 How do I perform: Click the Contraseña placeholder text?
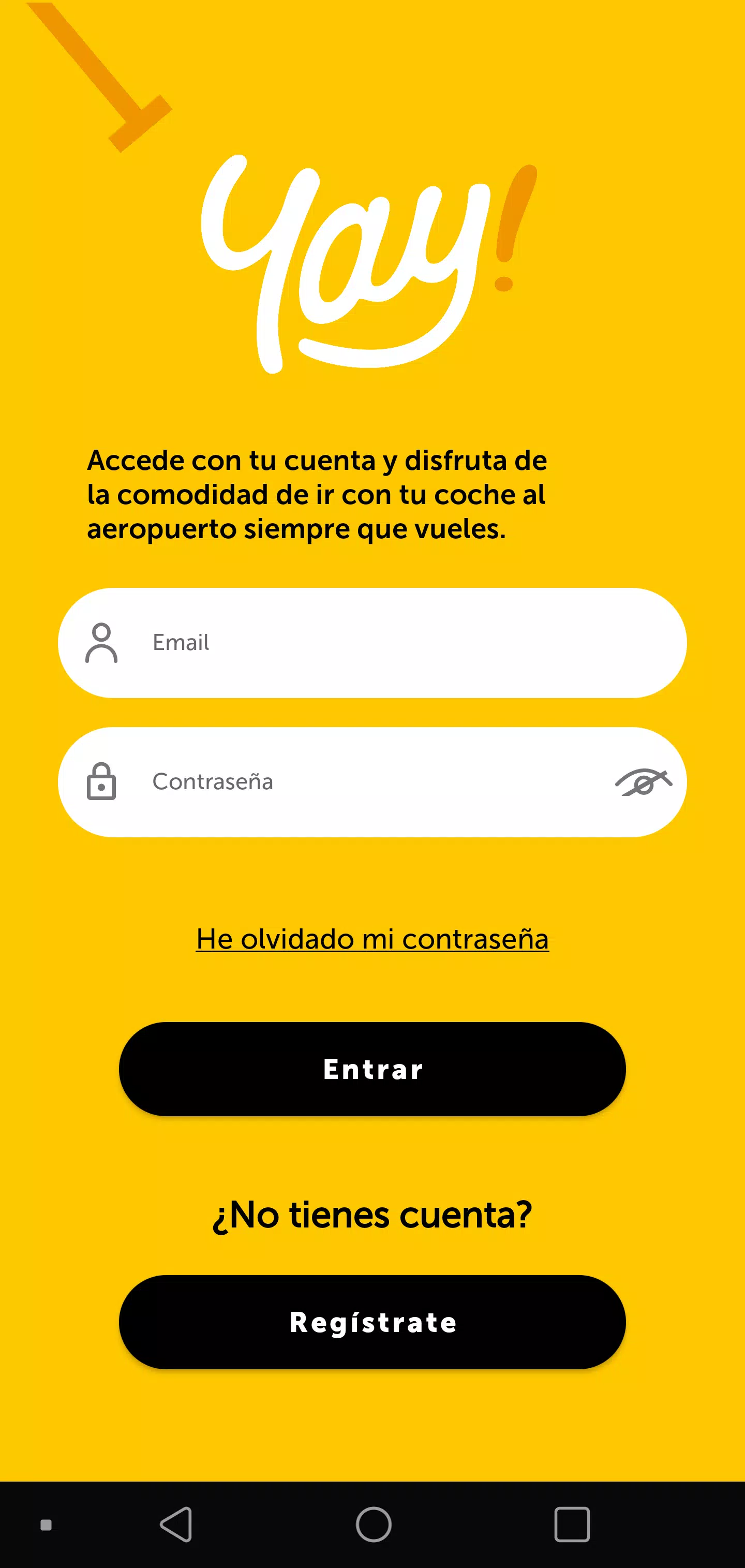pyautogui.click(x=213, y=781)
